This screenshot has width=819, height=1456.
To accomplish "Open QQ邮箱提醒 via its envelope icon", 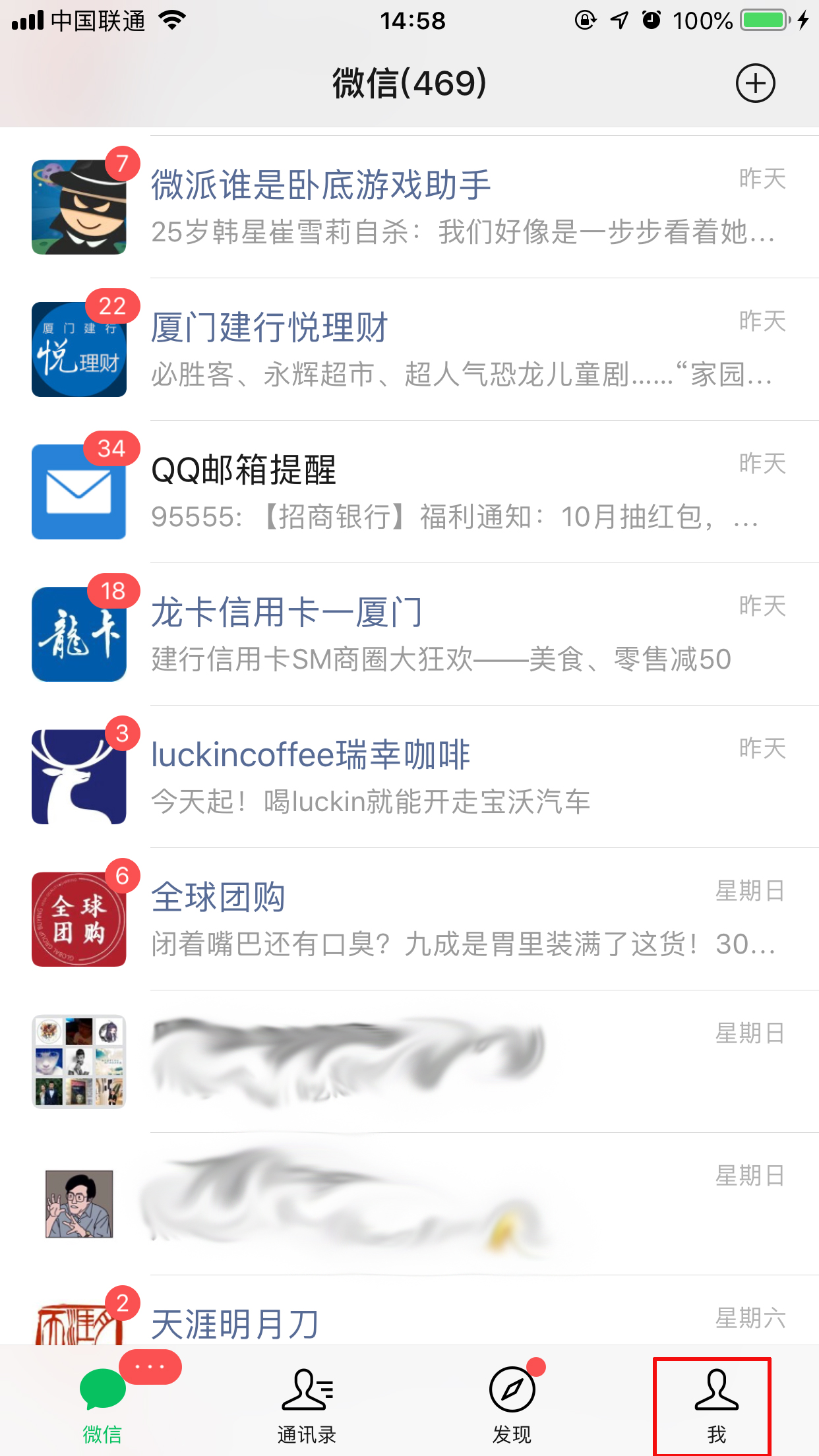I will [x=78, y=491].
